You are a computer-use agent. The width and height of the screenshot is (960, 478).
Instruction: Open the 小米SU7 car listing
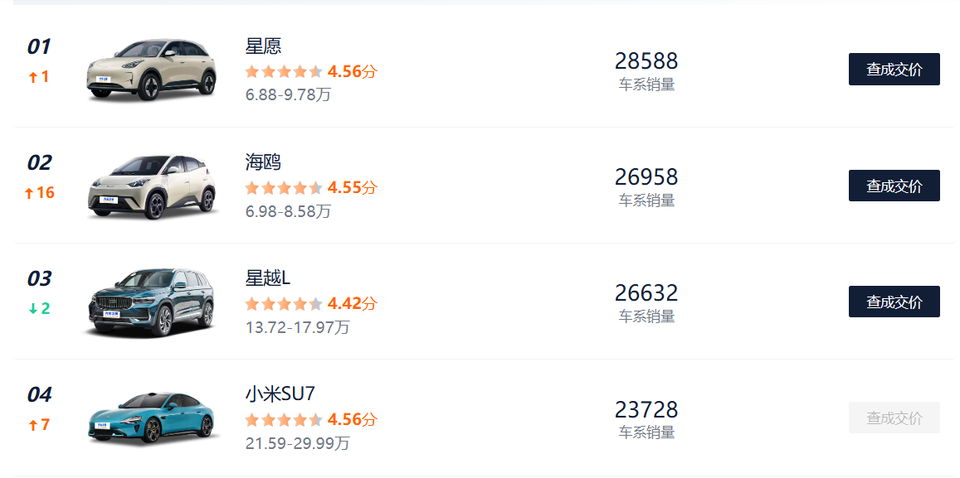tap(280, 394)
